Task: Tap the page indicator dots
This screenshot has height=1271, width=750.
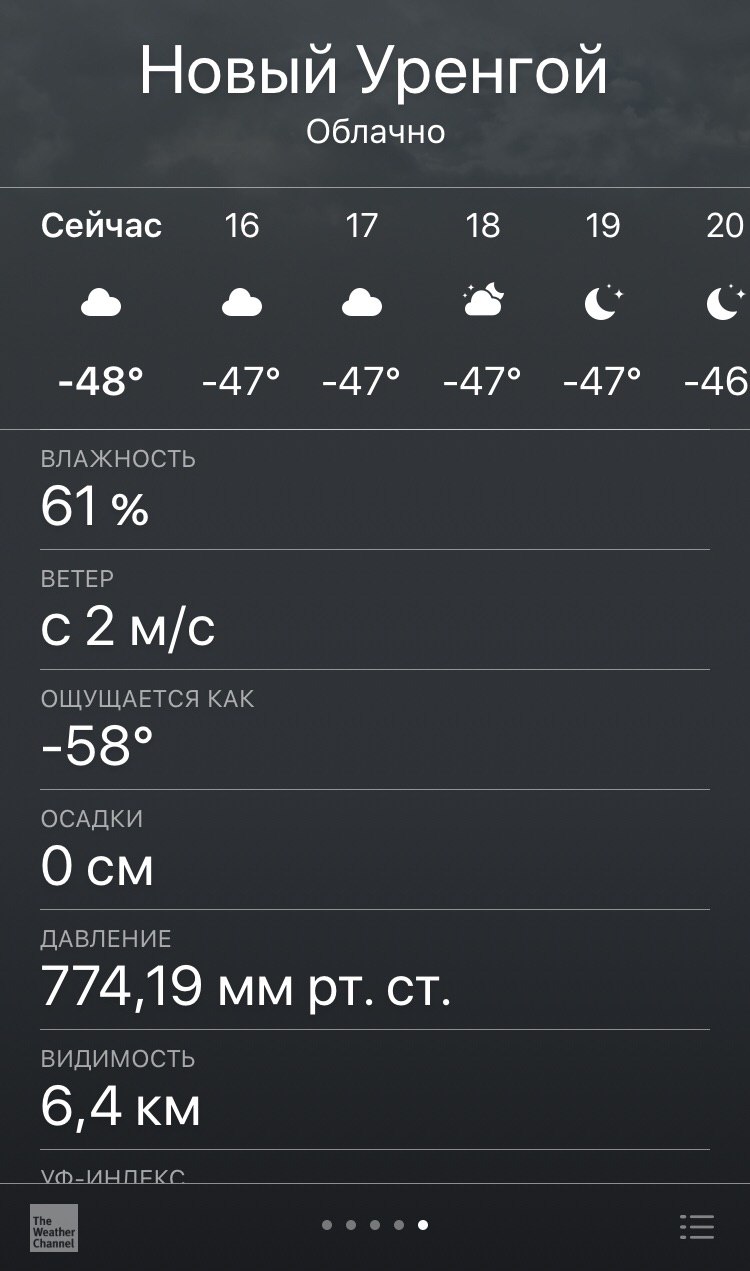Action: pyautogui.click(x=375, y=1225)
